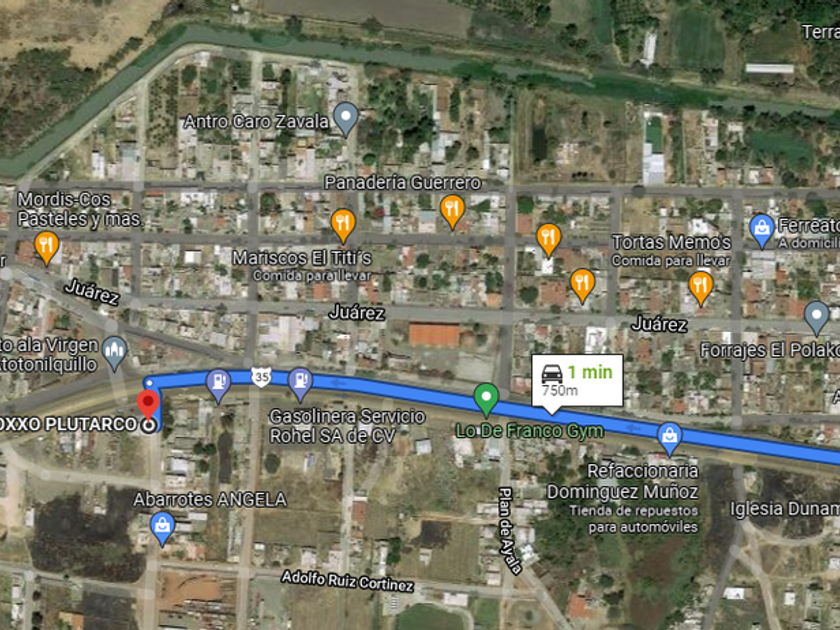This screenshot has width=840, height=630.
Task: Tap the Refaccionaria Dominguez Muñoz shop pin
Action: click(669, 435)
